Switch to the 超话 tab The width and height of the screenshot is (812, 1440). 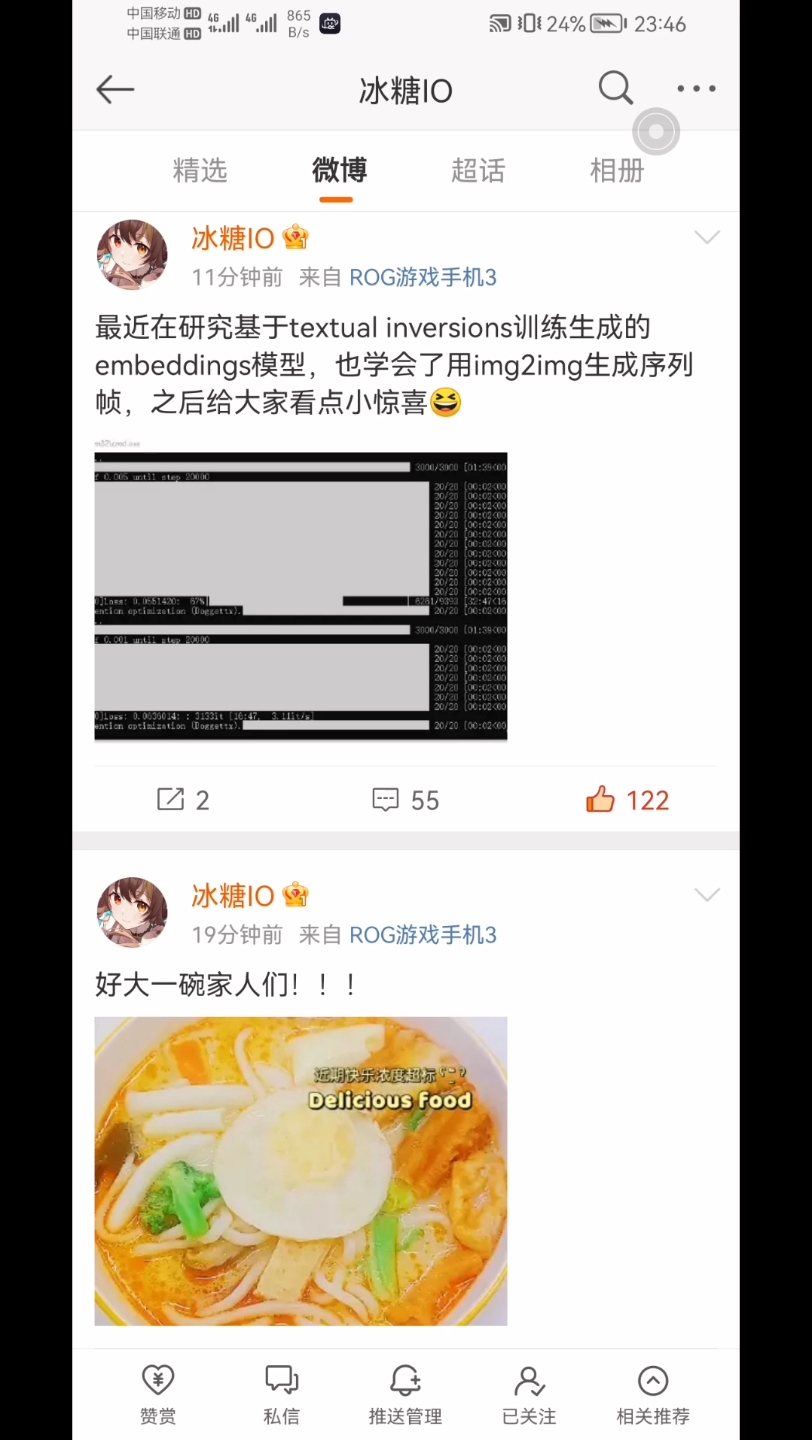(478, 171)
